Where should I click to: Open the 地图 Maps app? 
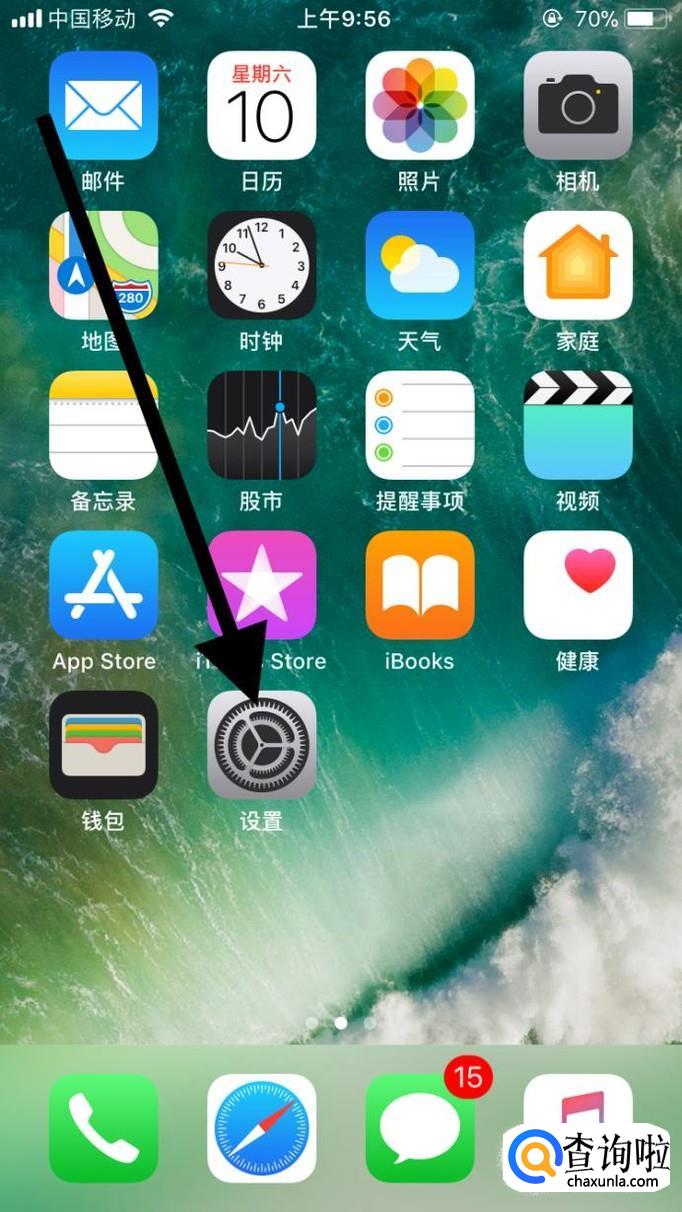[104, 265]
